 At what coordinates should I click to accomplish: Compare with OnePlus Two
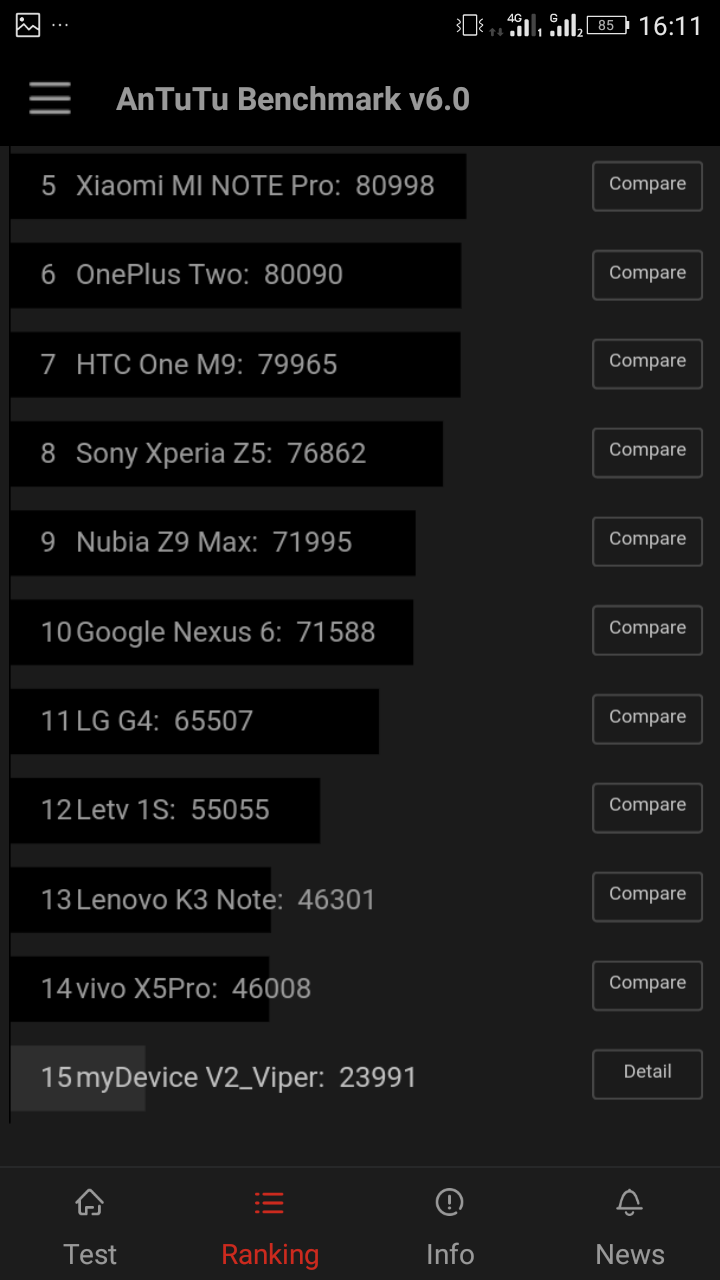pos(647,275)
